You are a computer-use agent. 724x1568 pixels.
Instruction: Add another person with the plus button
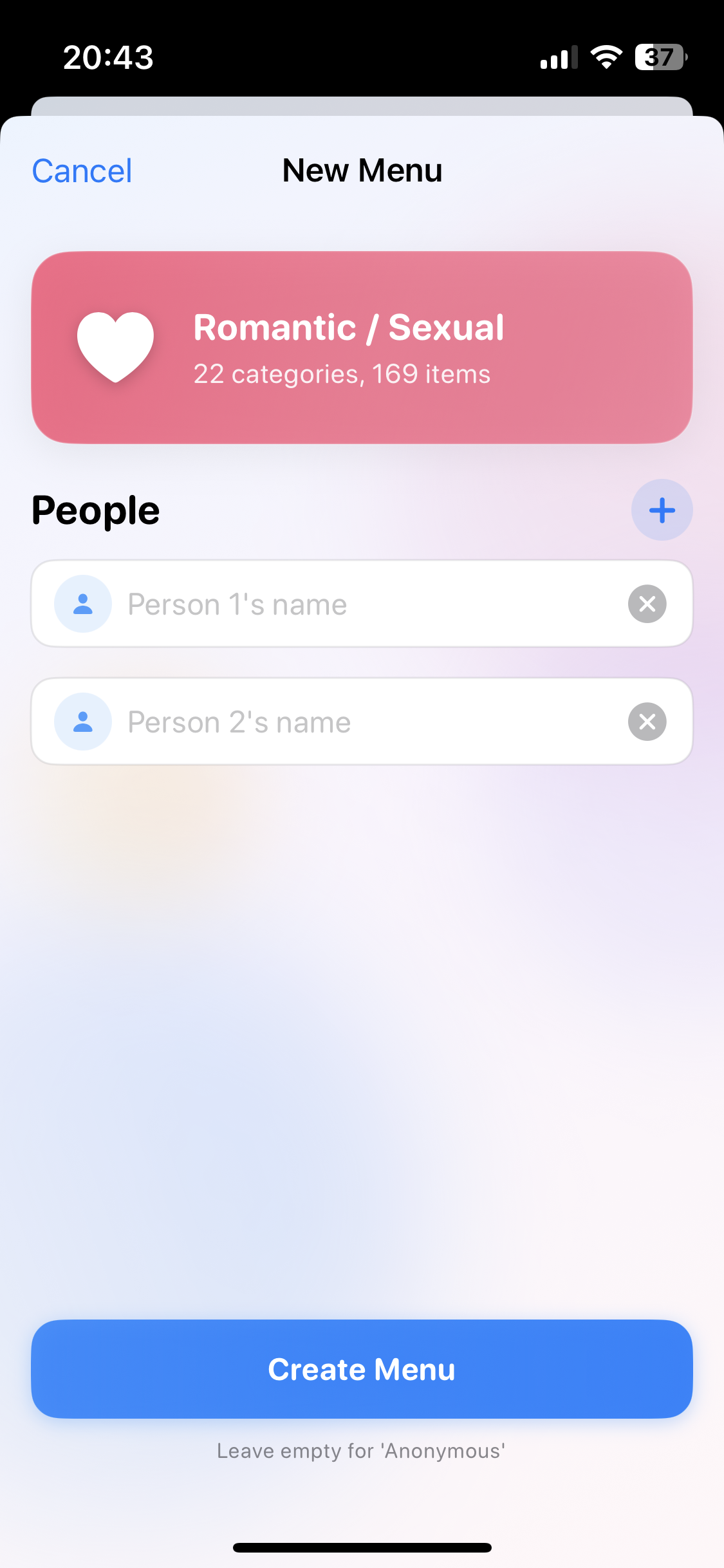[x=662, y=510]
